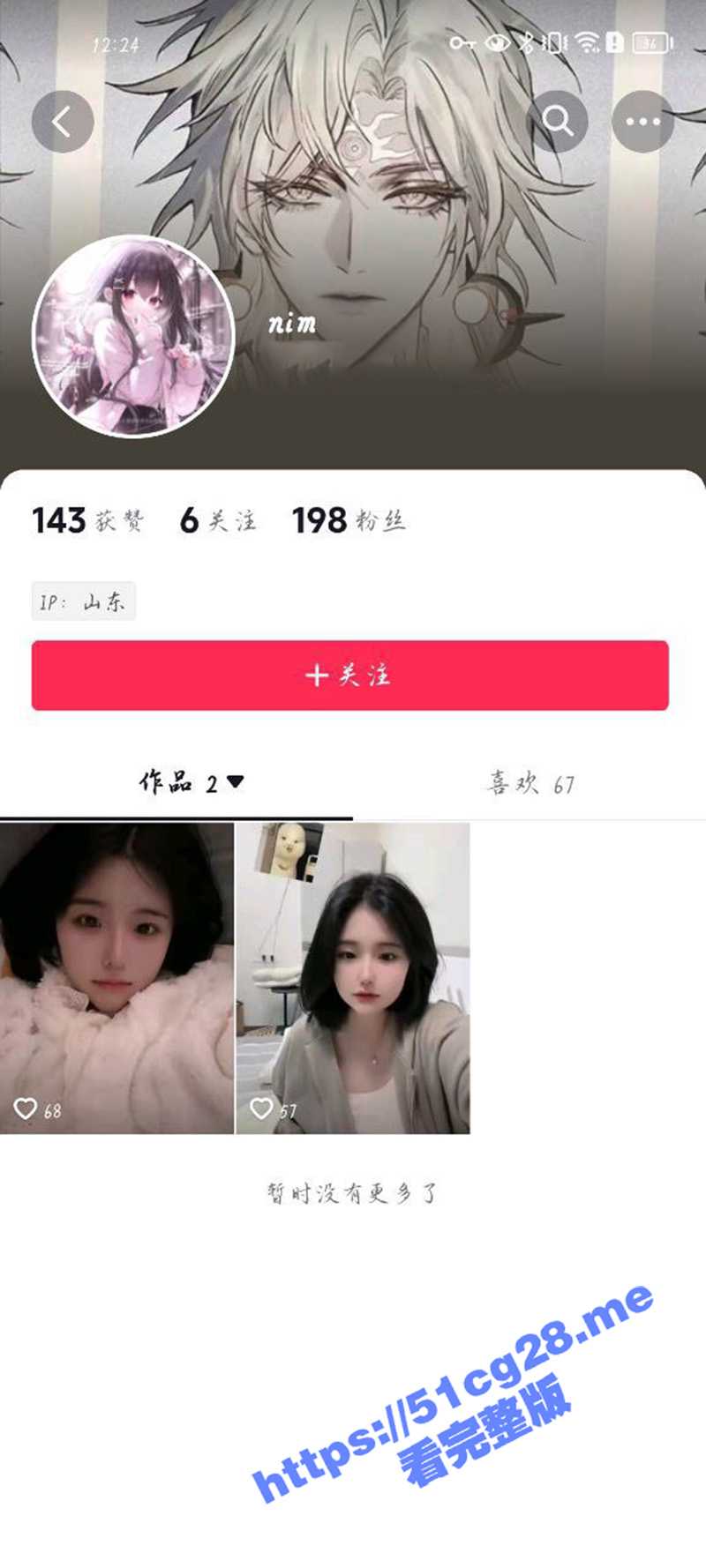The image size is (706, 1568).
Task: Toggle follow state for user nim
Action: (353, 675)
